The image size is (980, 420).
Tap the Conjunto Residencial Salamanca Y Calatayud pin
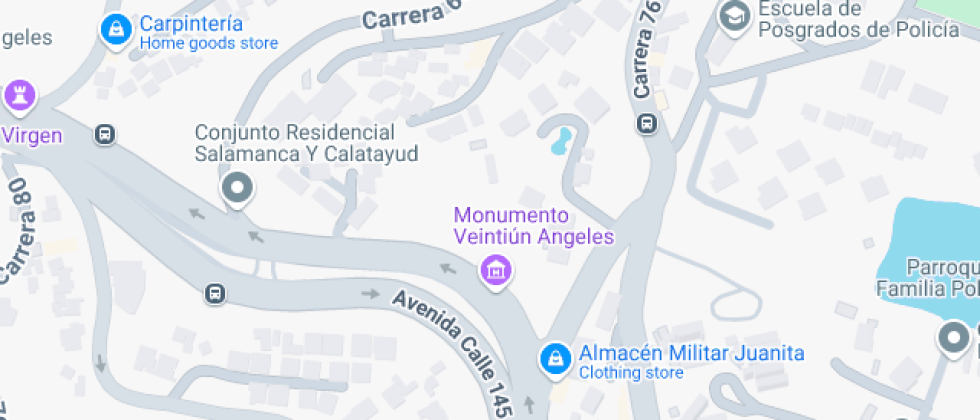coord(237,187)
